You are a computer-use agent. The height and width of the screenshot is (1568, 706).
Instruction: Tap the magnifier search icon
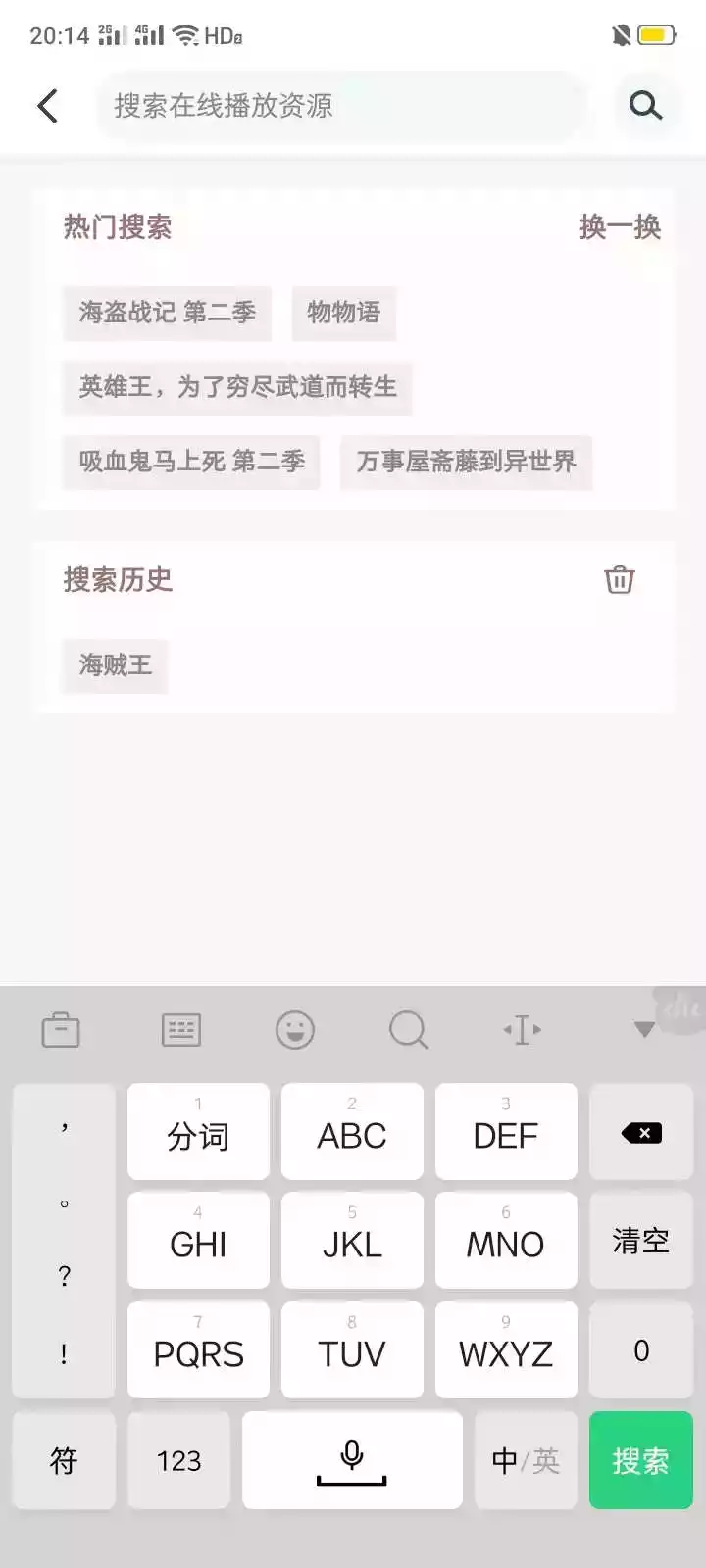point(644,105)
